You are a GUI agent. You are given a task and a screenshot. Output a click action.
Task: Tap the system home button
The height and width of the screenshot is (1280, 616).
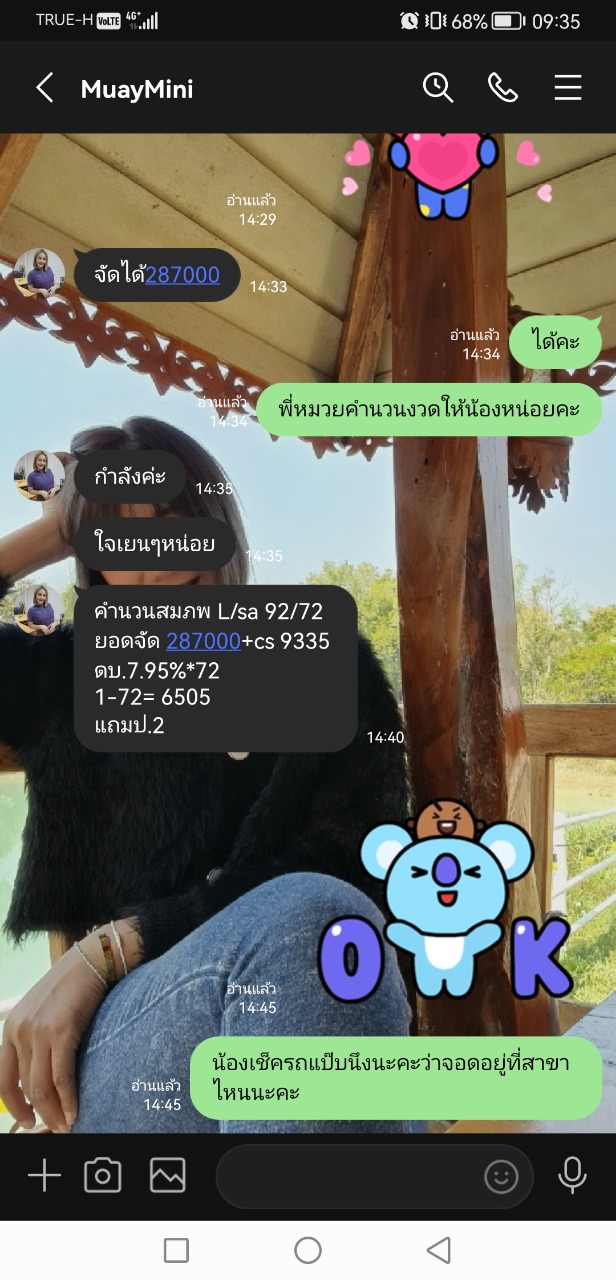tap(308, 1250)
